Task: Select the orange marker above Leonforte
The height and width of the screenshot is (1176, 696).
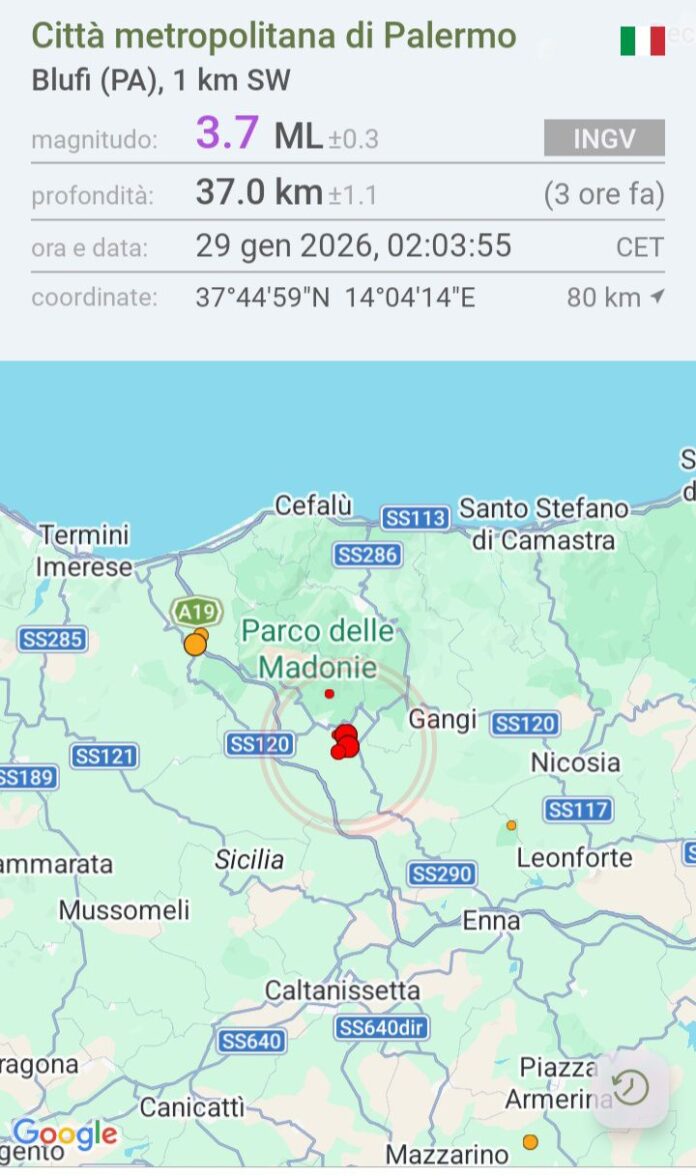Action: tap(511, 825)
